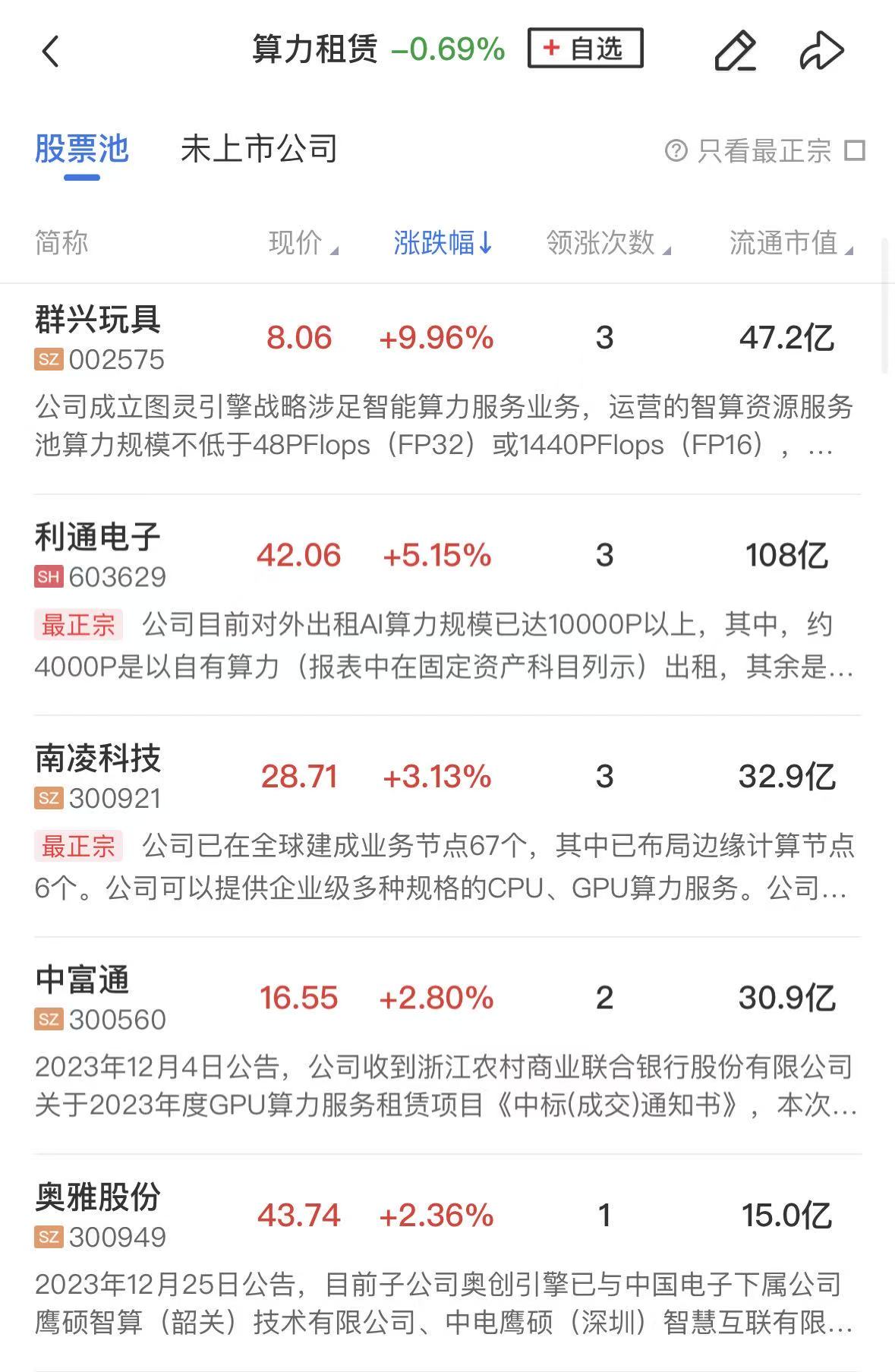Viewport: 895px width, 1372px height.
Task: Toggle sorting by 涨跌幅
Action: click(x=443, y=243)
